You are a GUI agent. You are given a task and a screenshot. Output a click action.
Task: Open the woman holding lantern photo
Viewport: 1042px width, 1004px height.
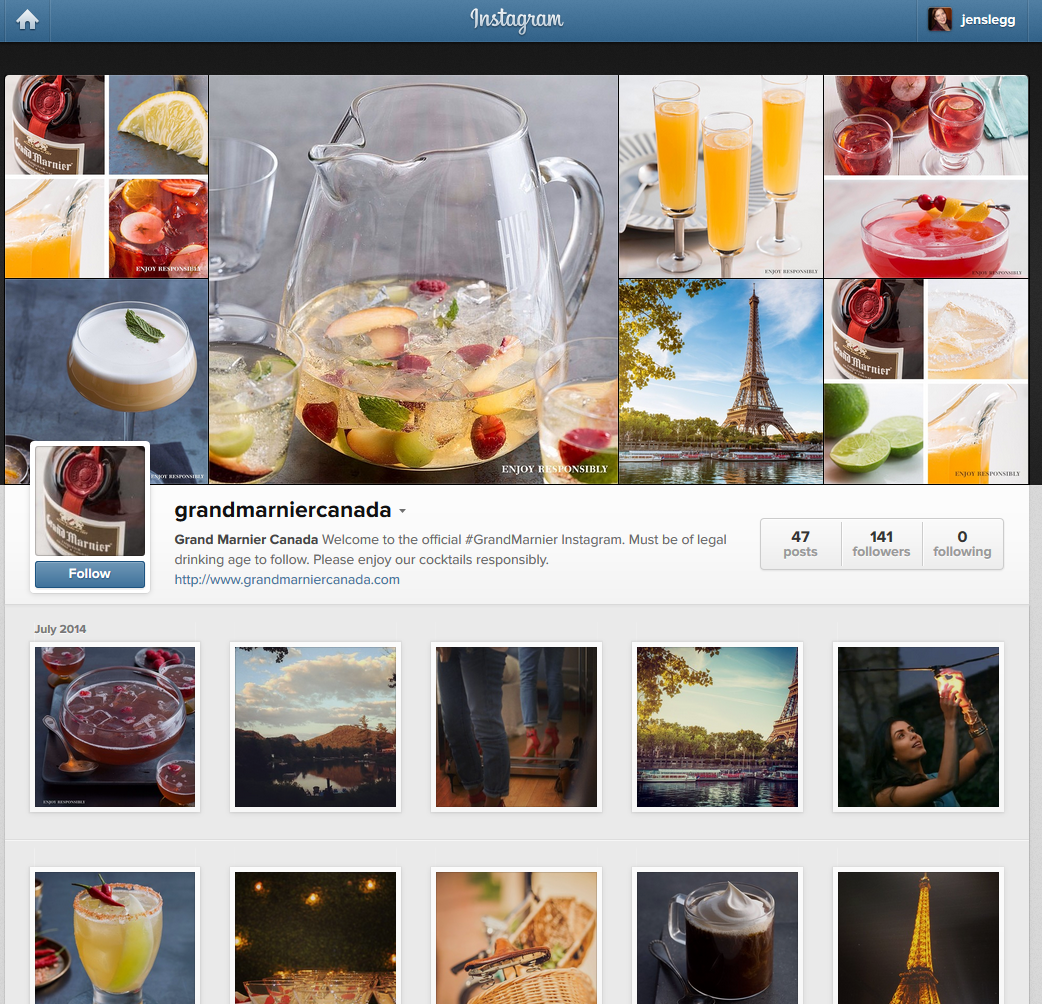918,726
